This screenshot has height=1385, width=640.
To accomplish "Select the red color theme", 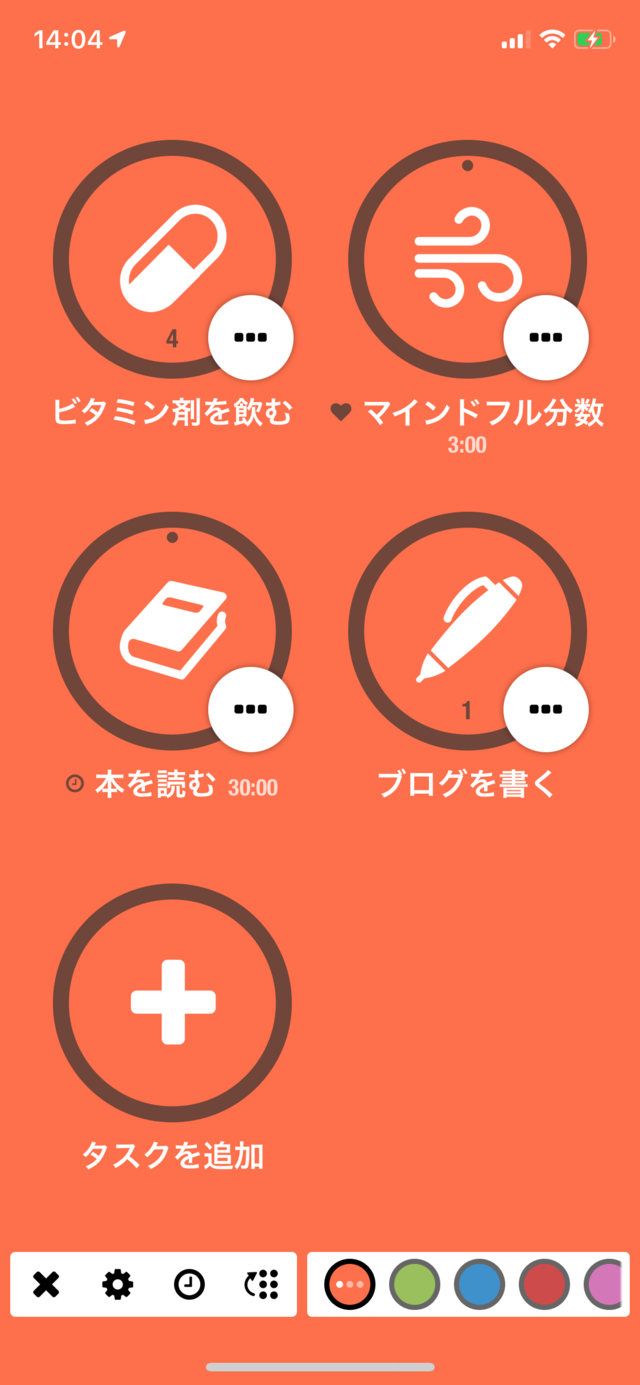I will [545, 1284].
